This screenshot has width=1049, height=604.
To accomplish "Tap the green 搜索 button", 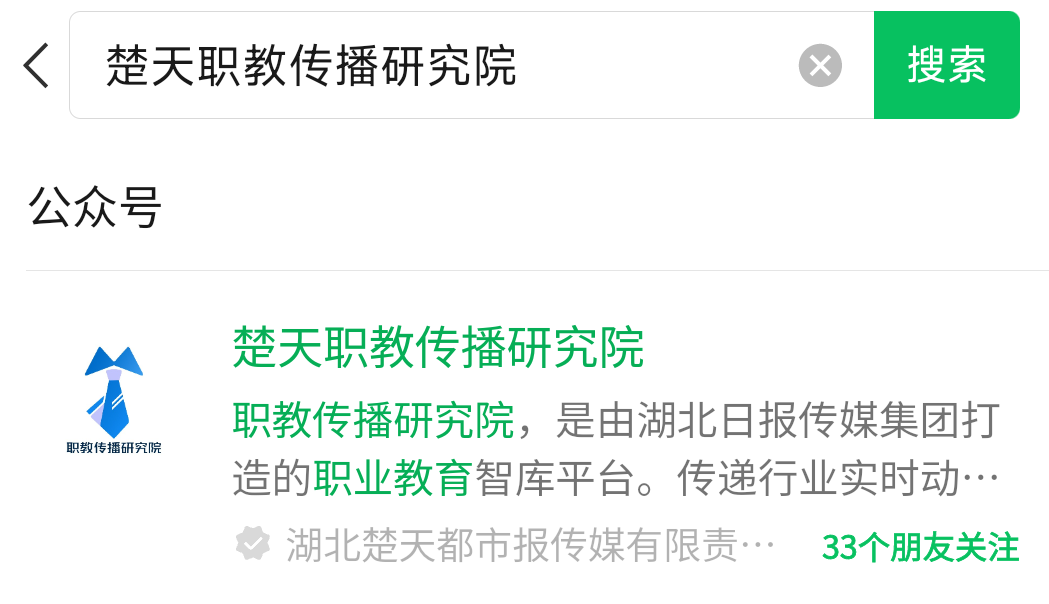I will coord(946,66).
